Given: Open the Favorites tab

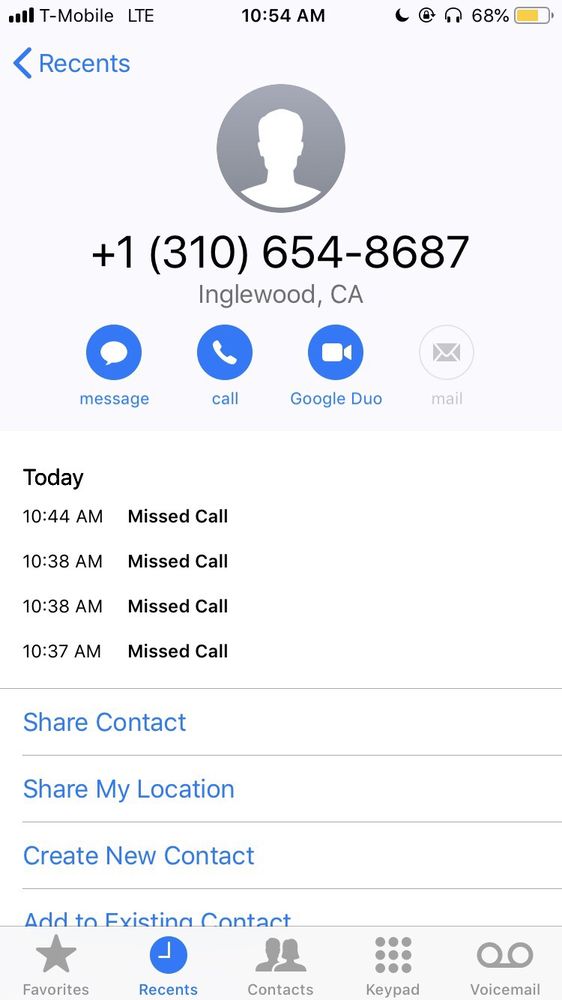Looking at the screenshot, I should 56,964.
